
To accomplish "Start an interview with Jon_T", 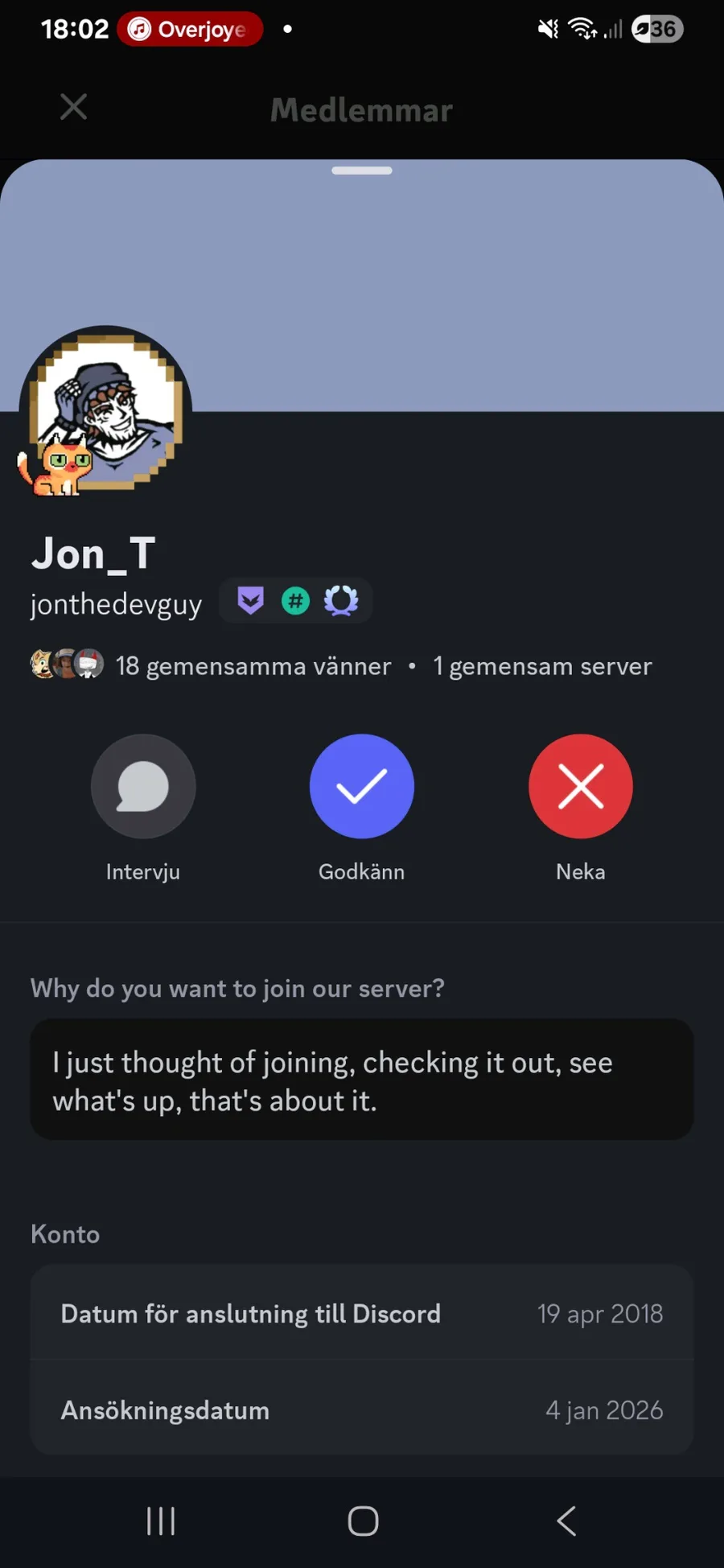I will 143,786.
